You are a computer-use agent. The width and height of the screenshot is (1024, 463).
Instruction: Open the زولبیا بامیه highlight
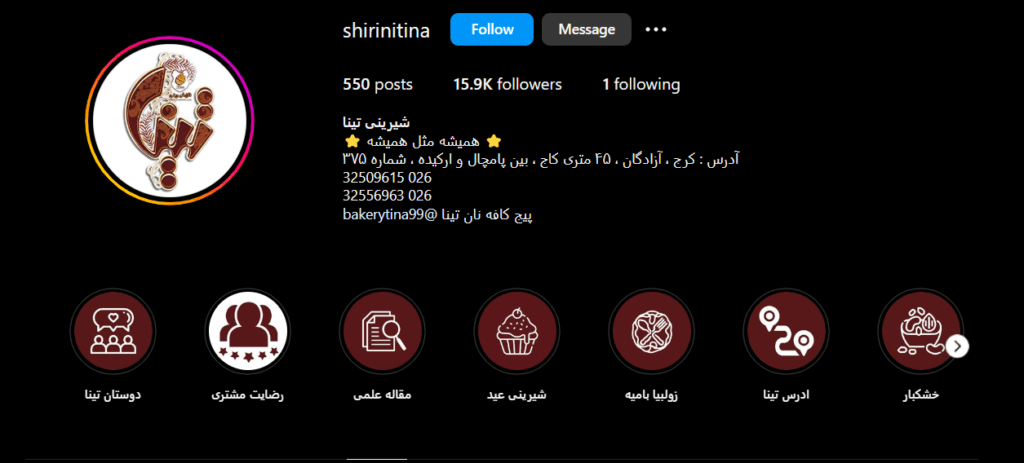point(651,331)
